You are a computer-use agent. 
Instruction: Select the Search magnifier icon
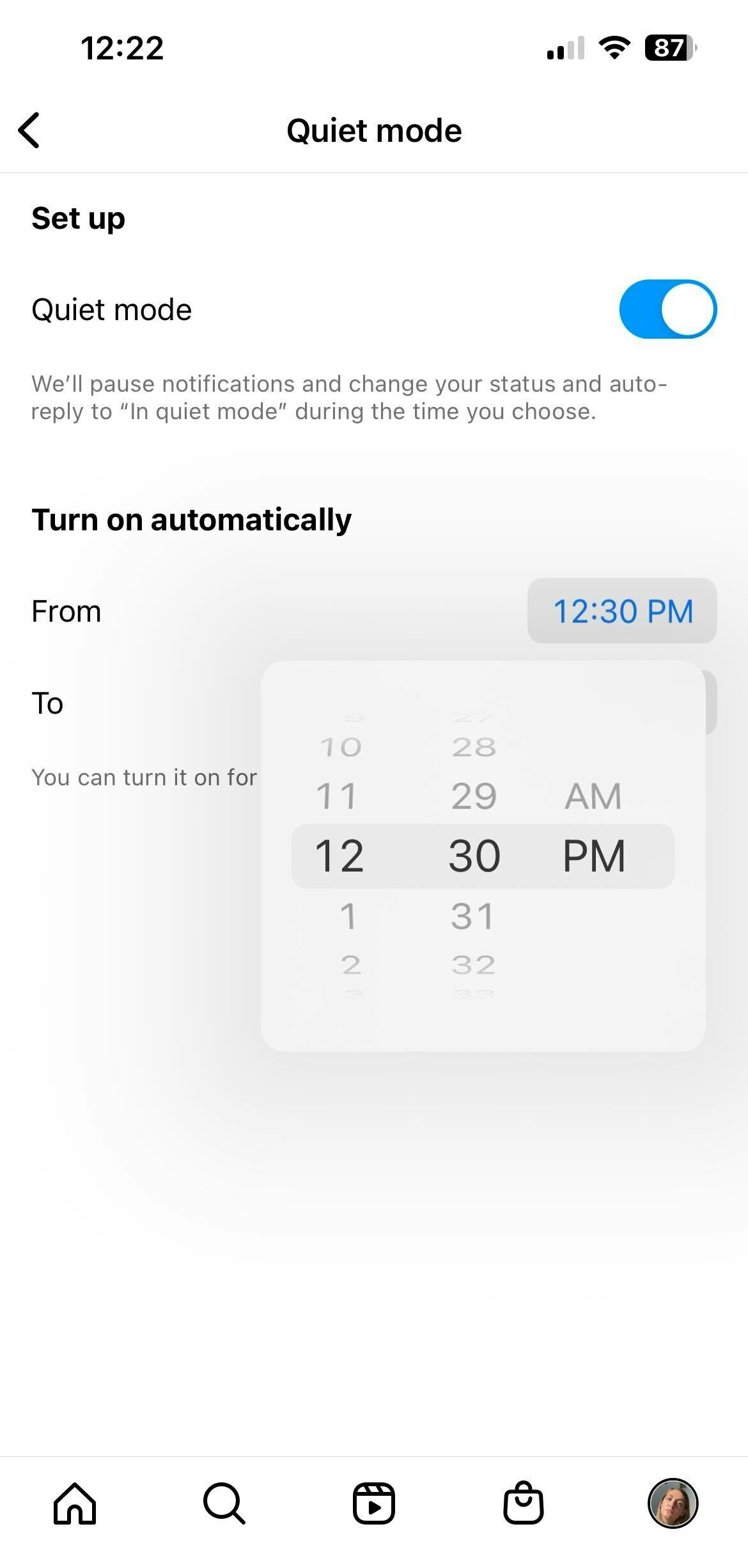224,1506
